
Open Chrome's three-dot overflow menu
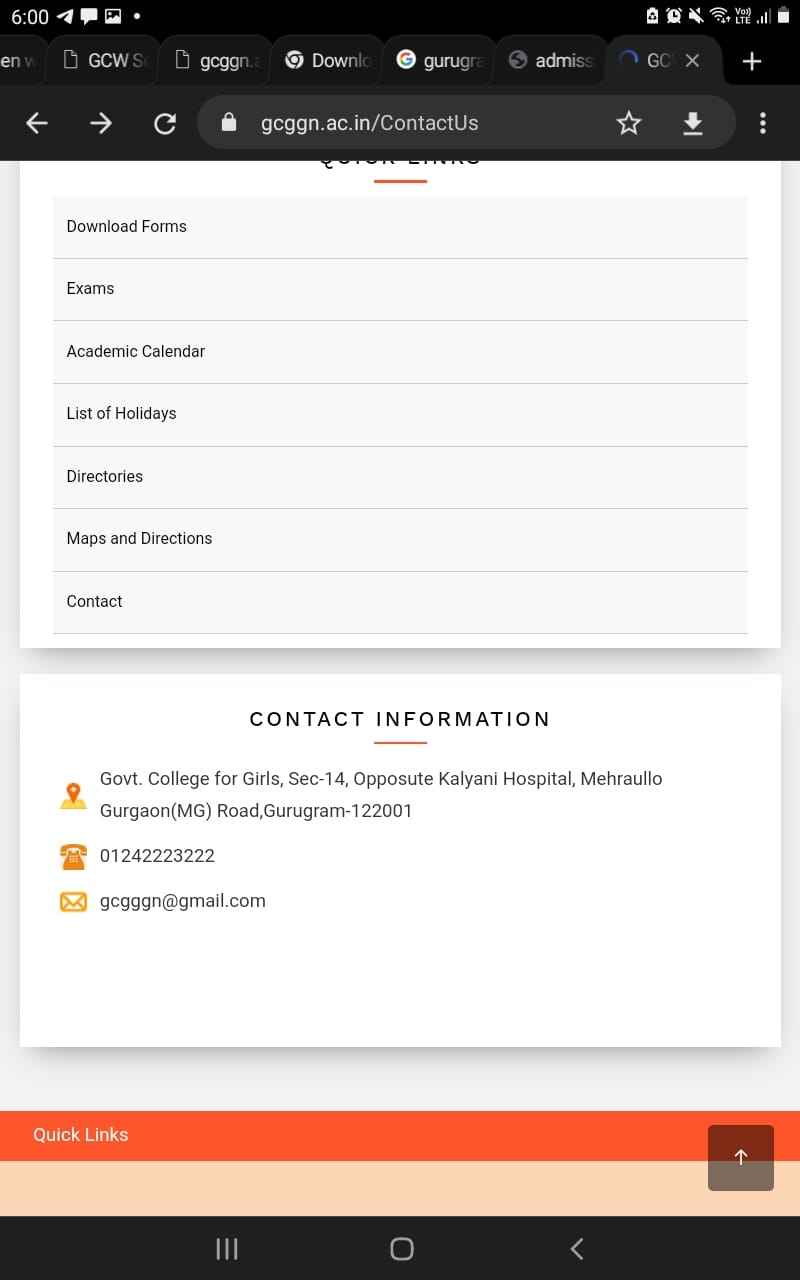(763, 123)
